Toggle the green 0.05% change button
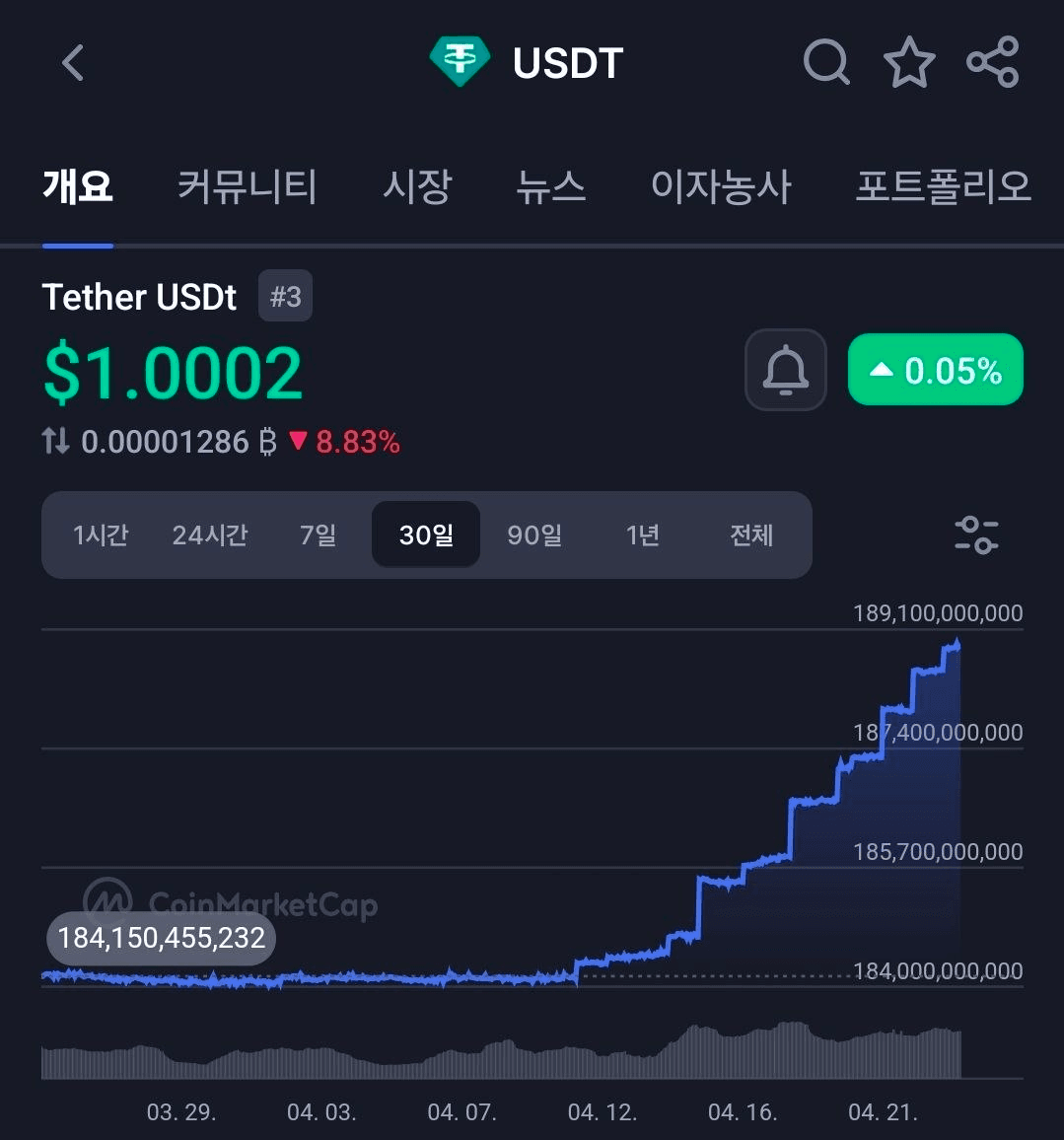Screen dimensions: 1064x1140 pos(935,370)
